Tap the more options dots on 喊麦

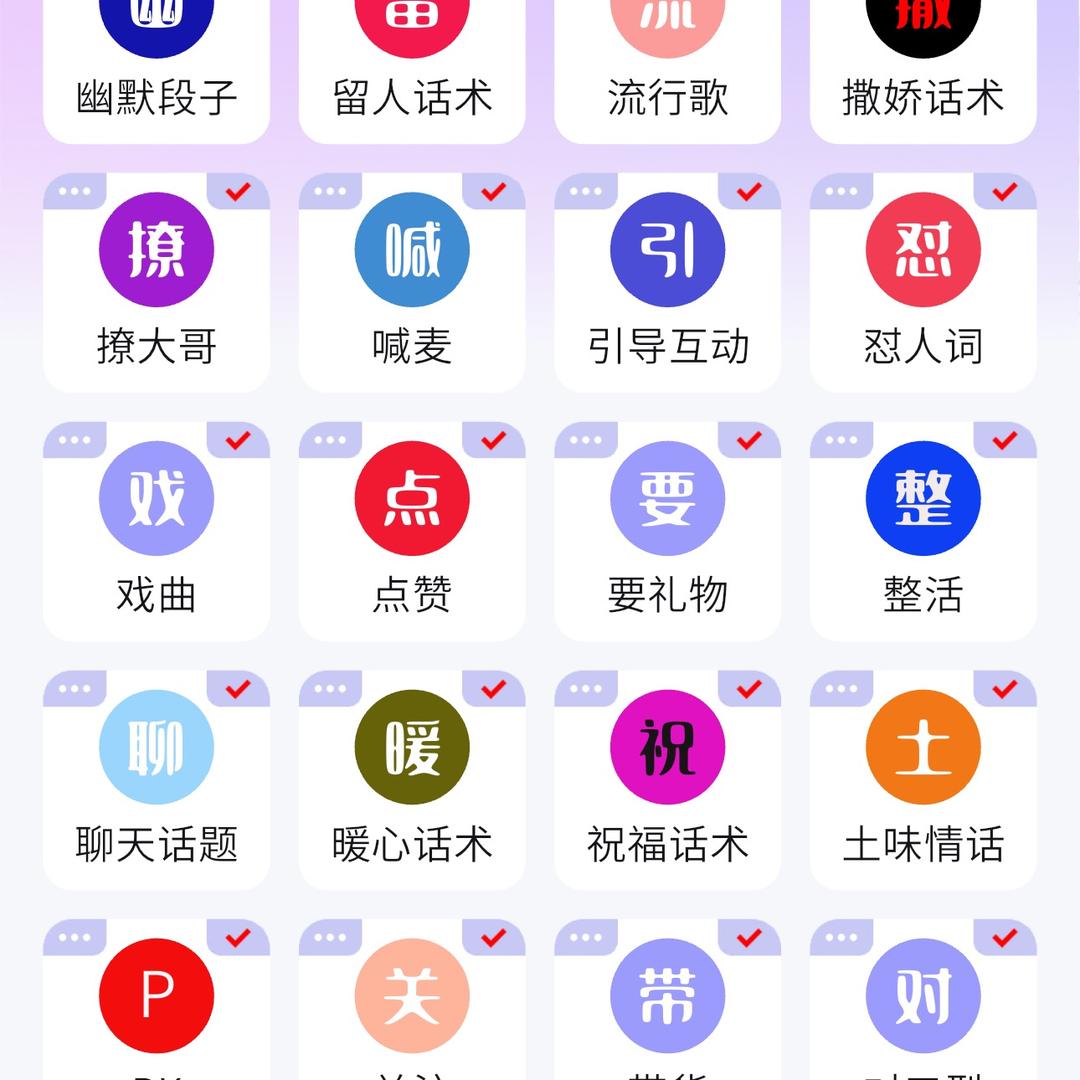[330, 191]
